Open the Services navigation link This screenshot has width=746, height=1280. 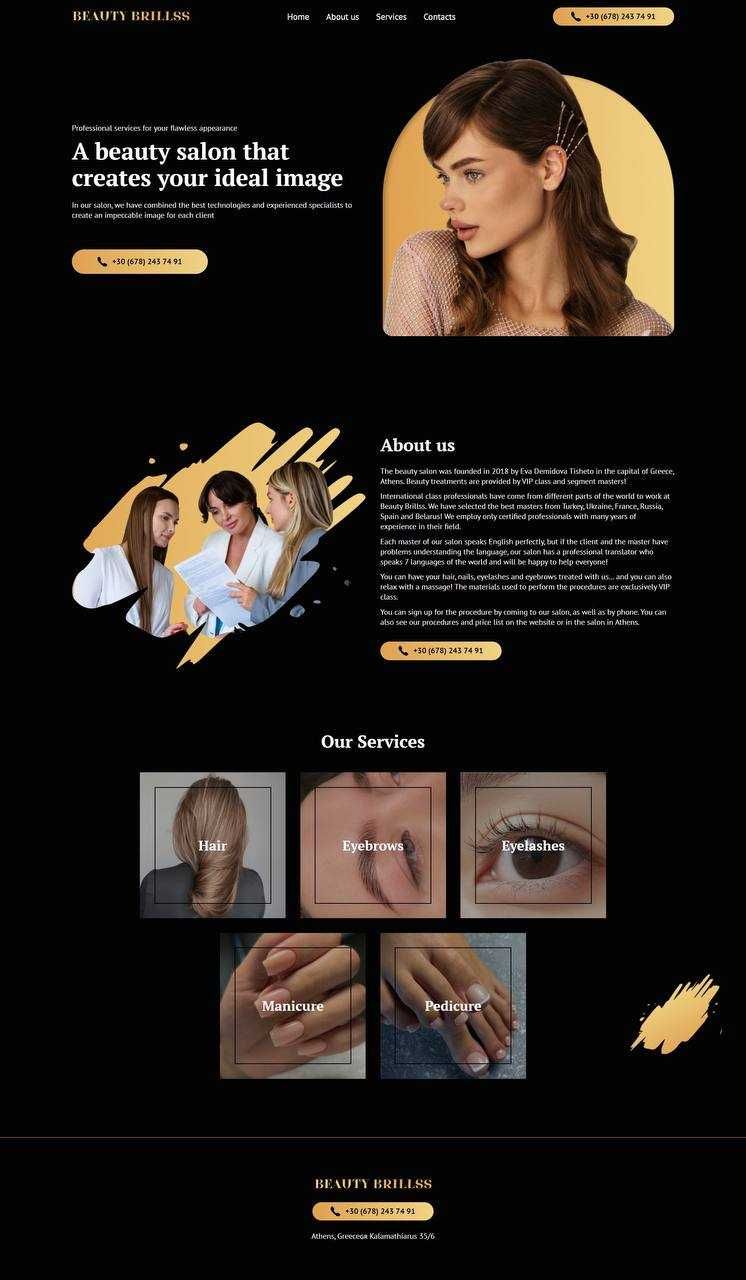tap(391, 17)
